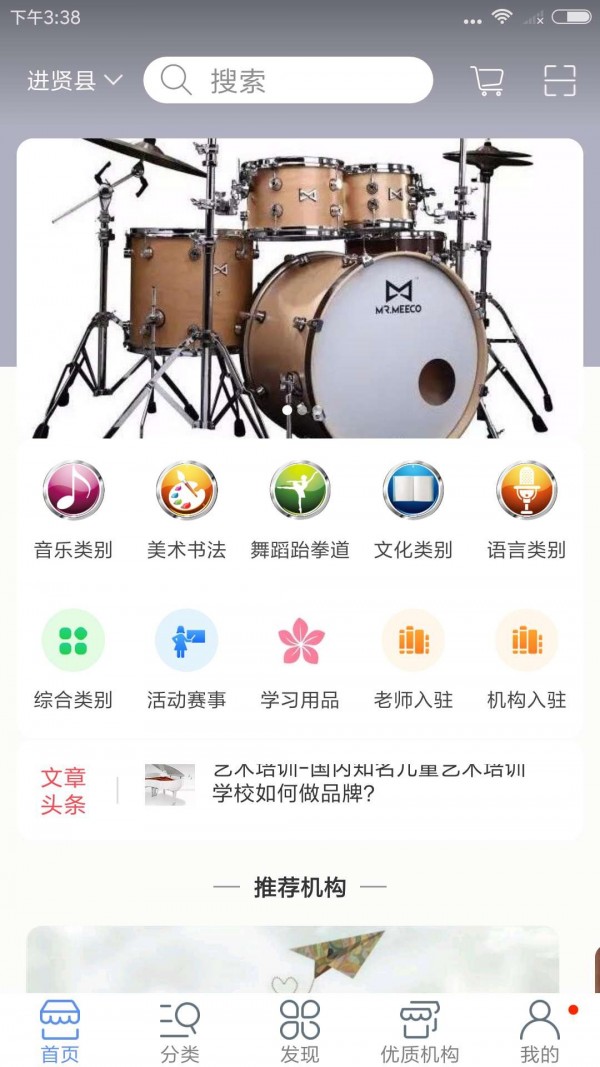Switch to the 分类 tab

click(180, 1032)
